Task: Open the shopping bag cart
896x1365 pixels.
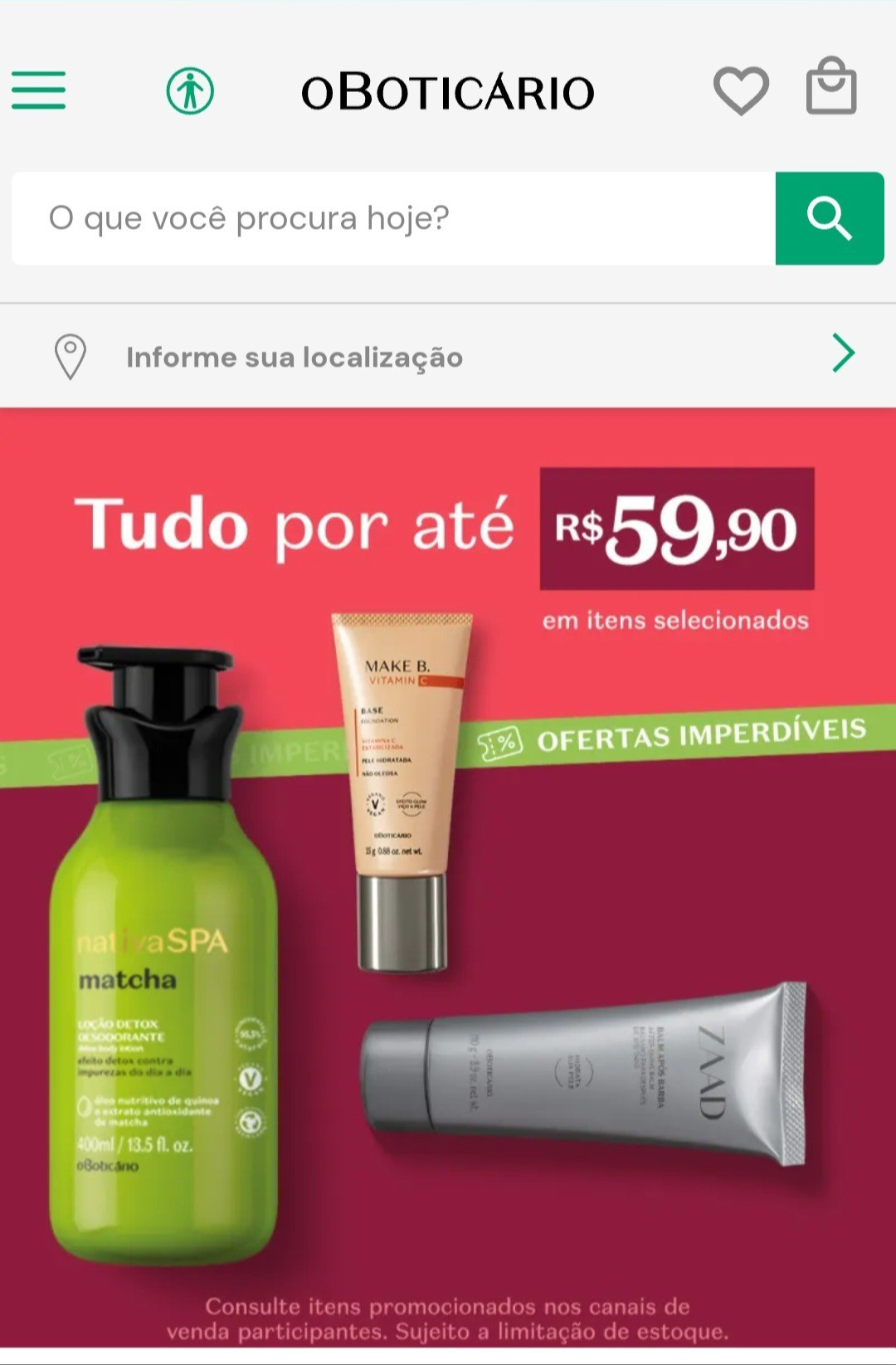Action: [x=830, y=91]
